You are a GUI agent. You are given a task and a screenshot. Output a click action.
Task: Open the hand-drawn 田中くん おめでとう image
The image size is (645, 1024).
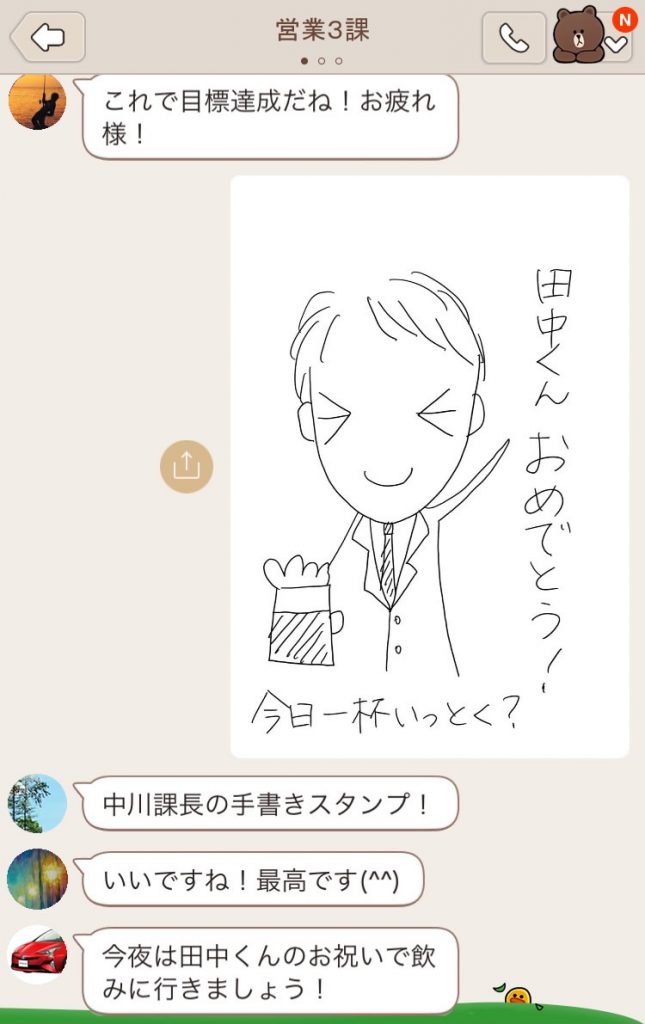click(x=429, y=466)
